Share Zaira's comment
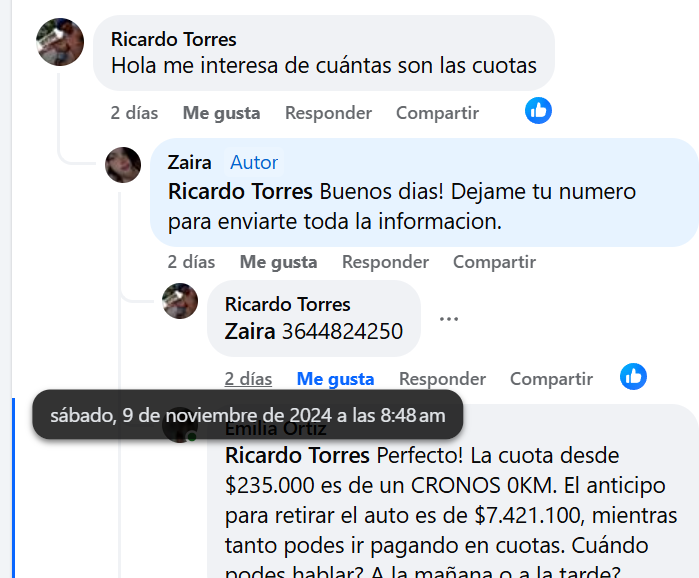This screenshot has width=699, height=578. coord(494,262)
